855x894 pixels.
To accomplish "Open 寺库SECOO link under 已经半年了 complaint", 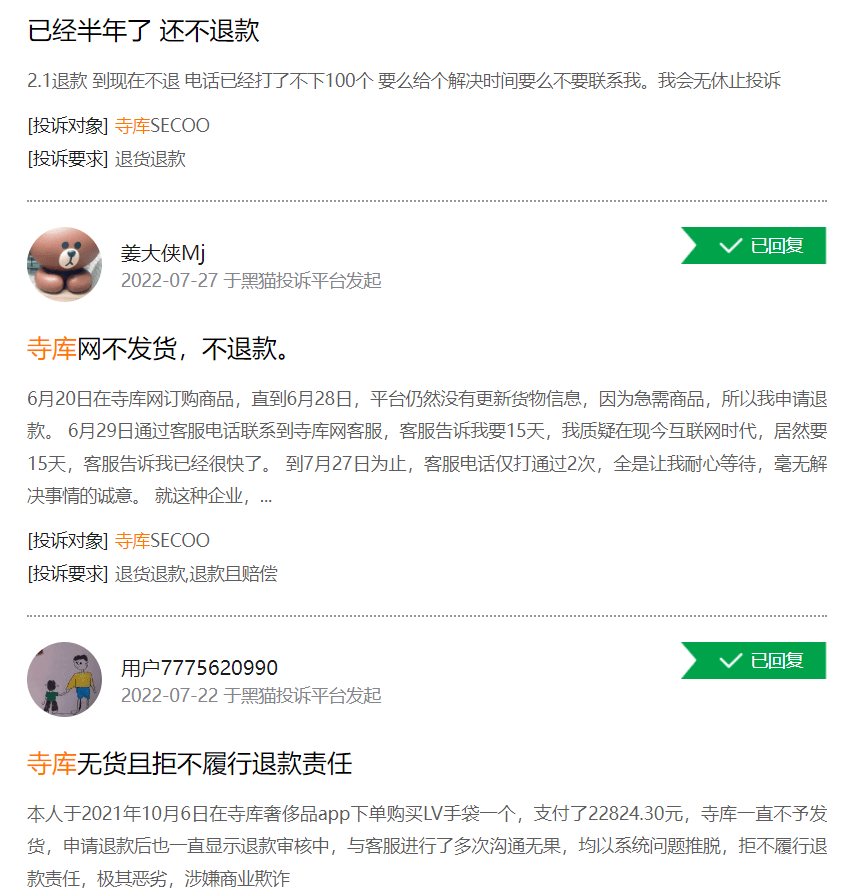I will (162, 126).
